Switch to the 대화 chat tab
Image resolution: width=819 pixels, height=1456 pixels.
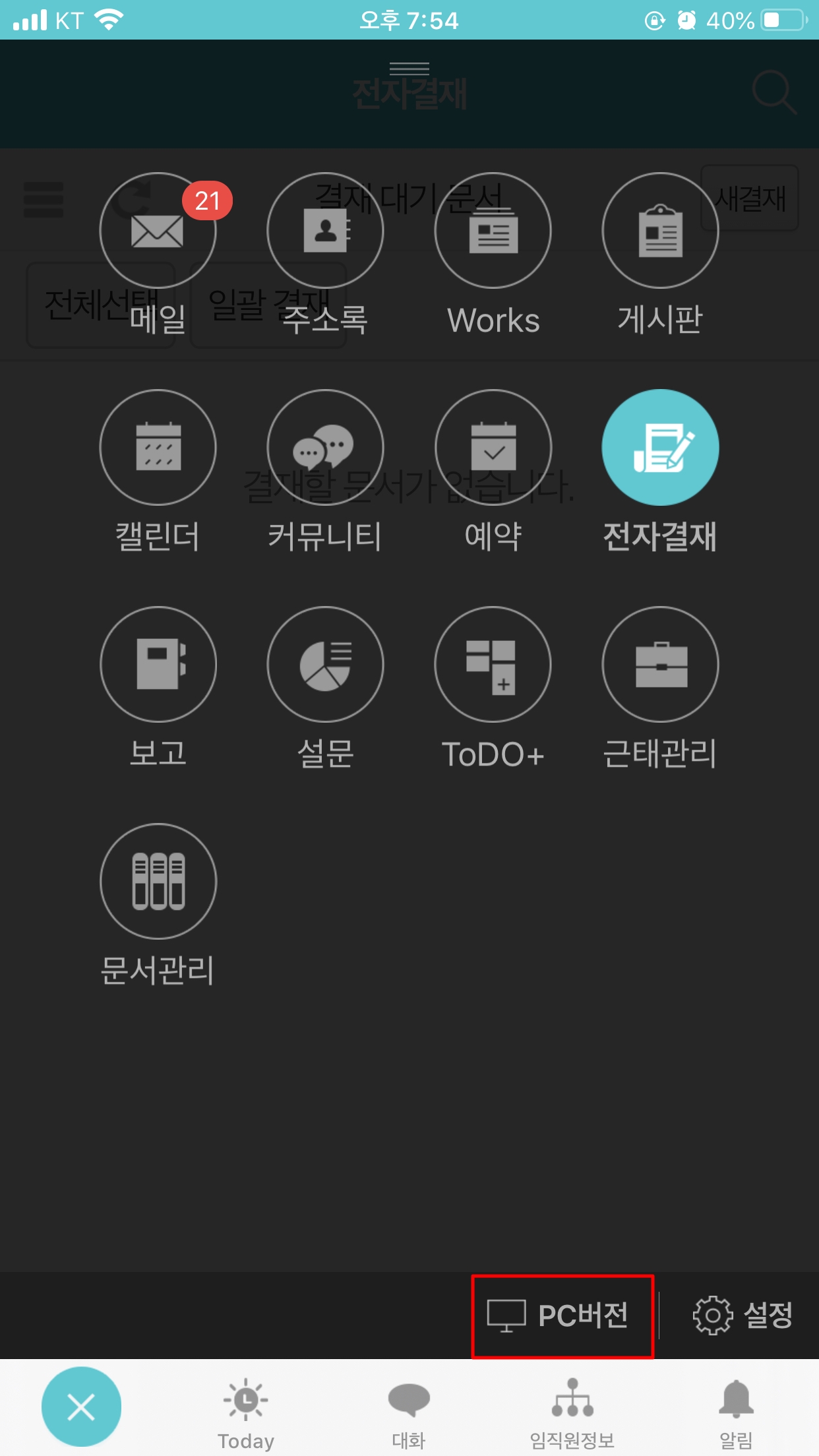tap(409, 1412)
